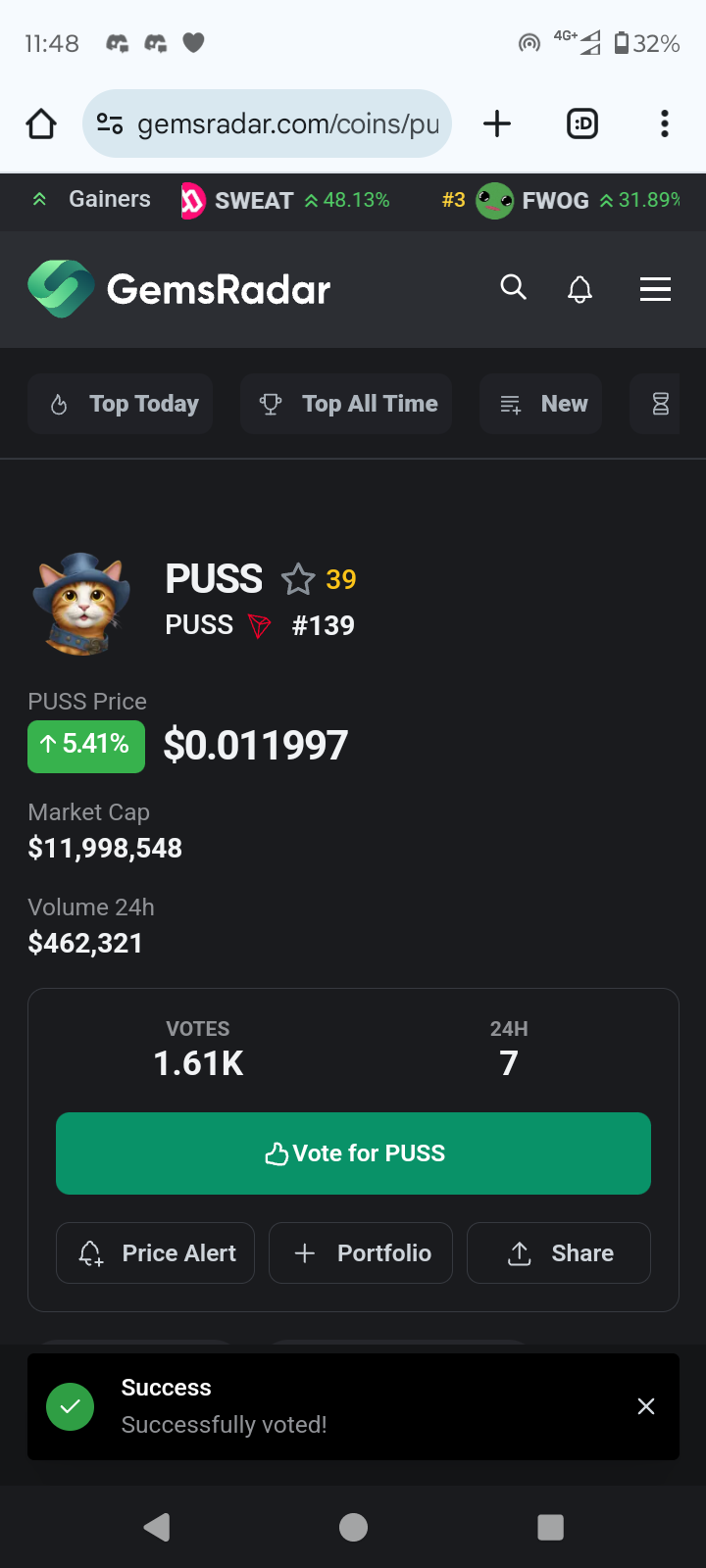Go to the GemsRadar homepage logo
Image resolution: width=706 pixels, height=1568 pixels.
tap(179, 289)
